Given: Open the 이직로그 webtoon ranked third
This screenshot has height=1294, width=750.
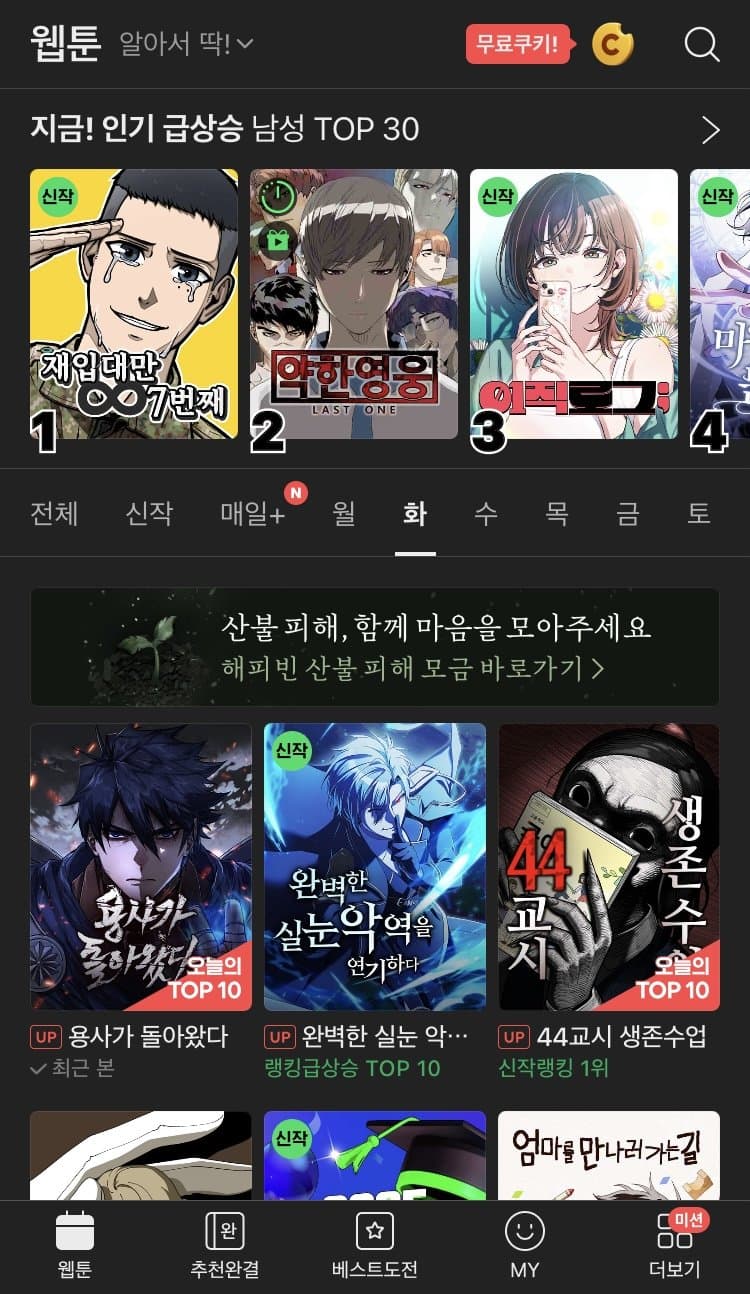Looking at the screenshot, I should tap(574, 304).
